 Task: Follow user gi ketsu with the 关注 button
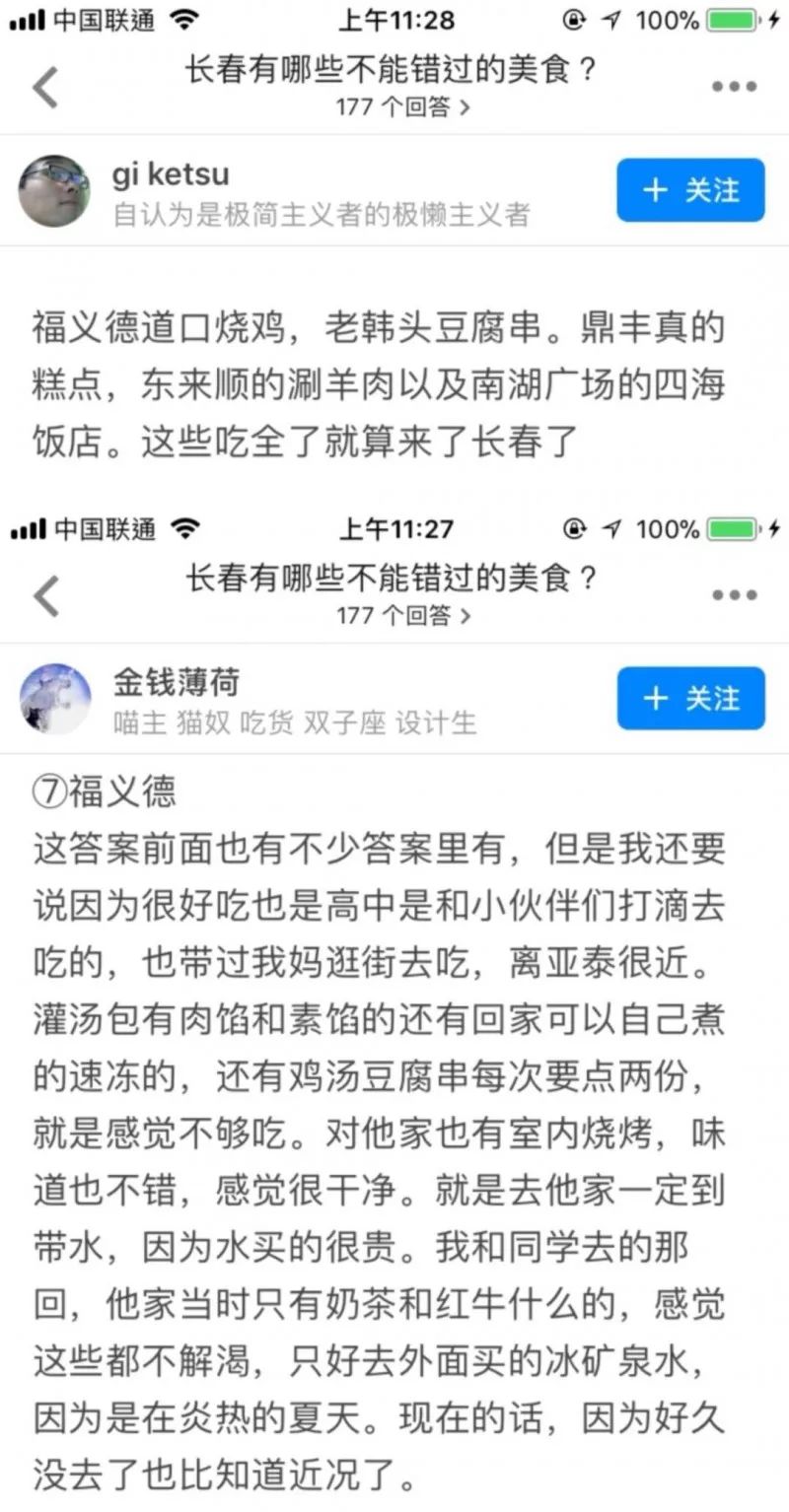689,190
